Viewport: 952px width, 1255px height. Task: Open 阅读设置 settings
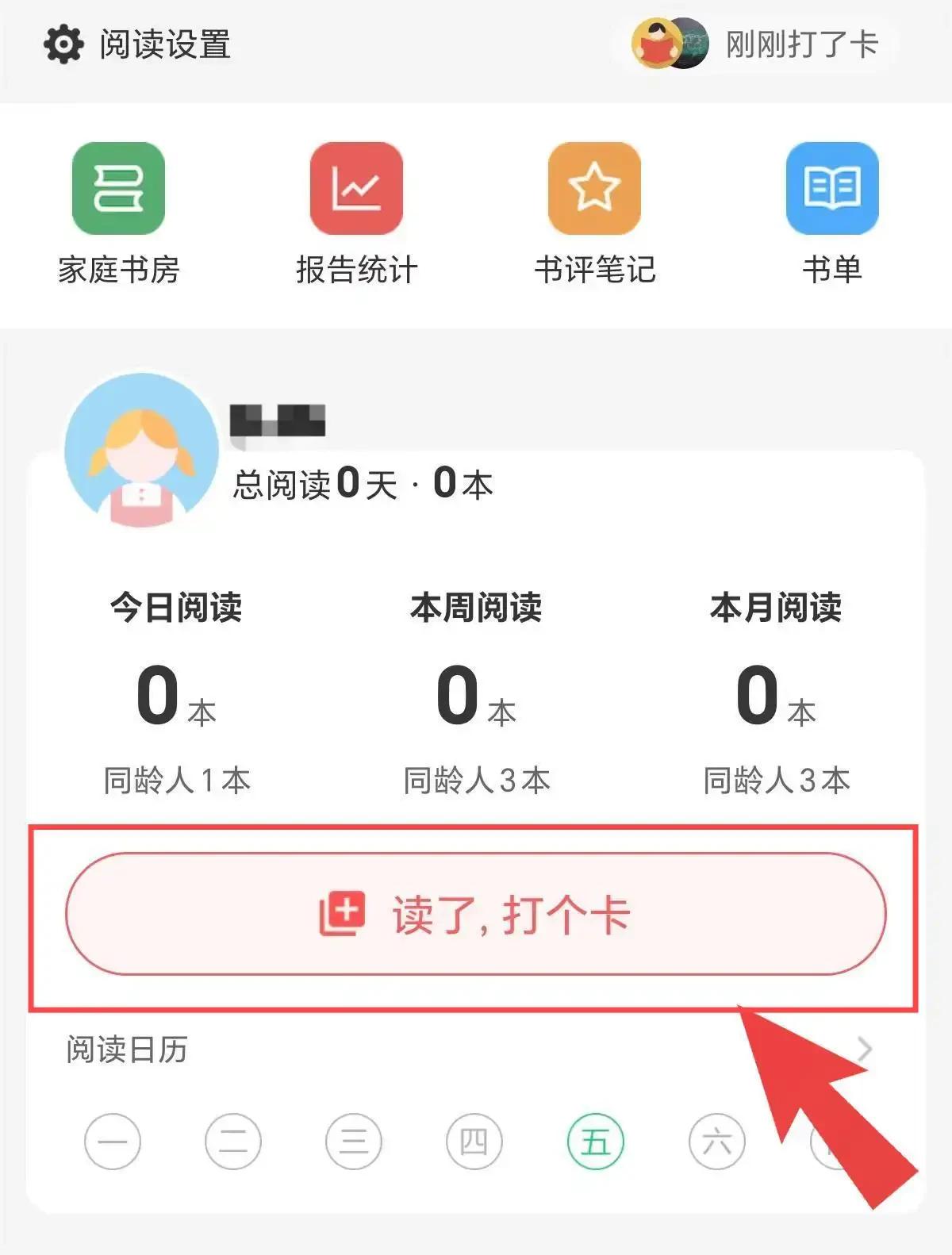(x=136, y=44)
